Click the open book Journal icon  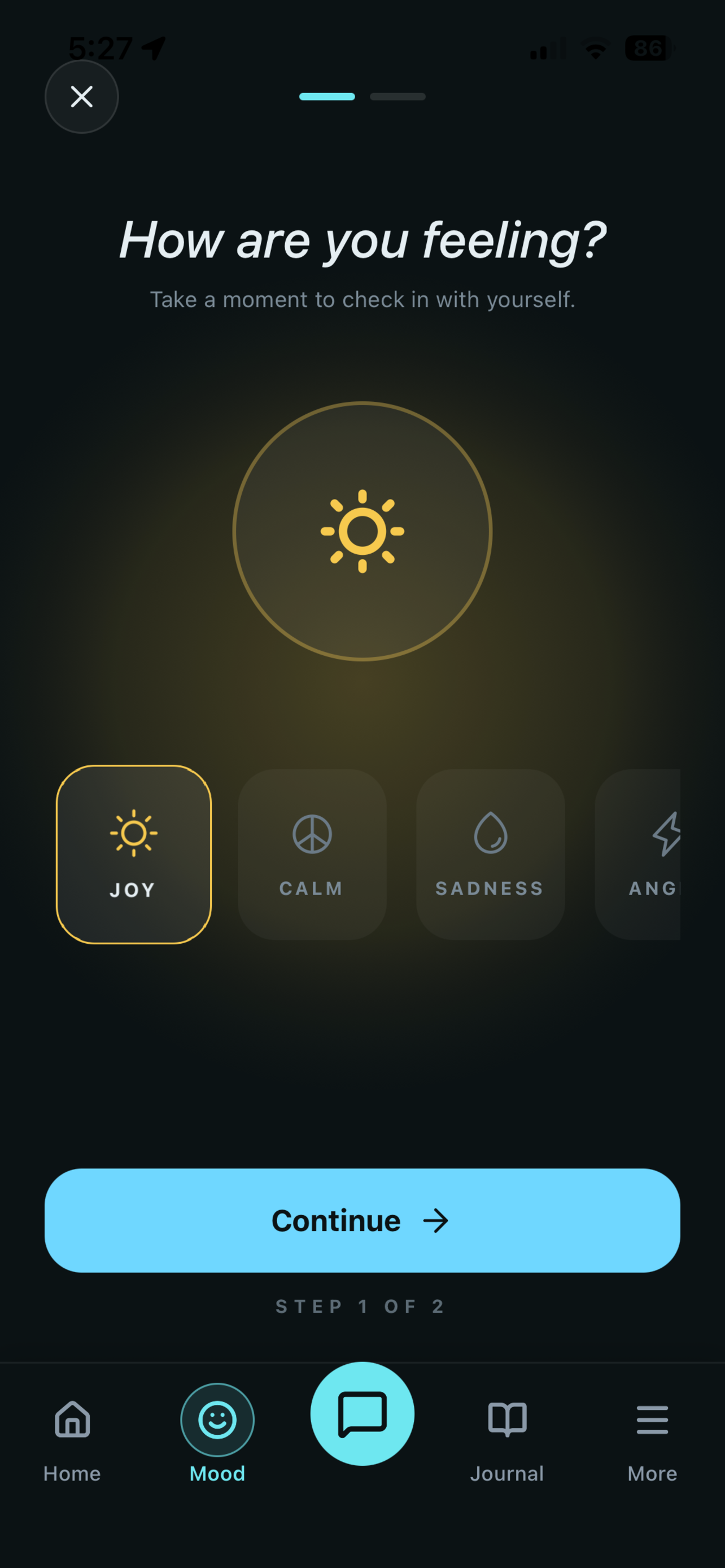(x=507, y=1420)
